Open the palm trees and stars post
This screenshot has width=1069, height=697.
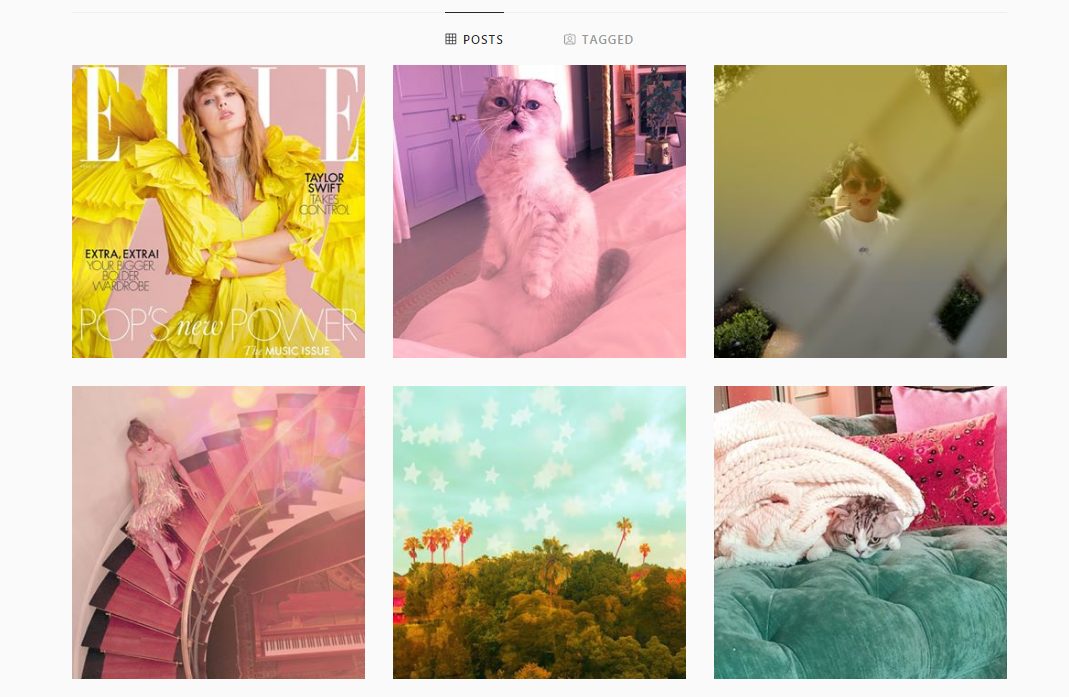click(x=539, y=532)
